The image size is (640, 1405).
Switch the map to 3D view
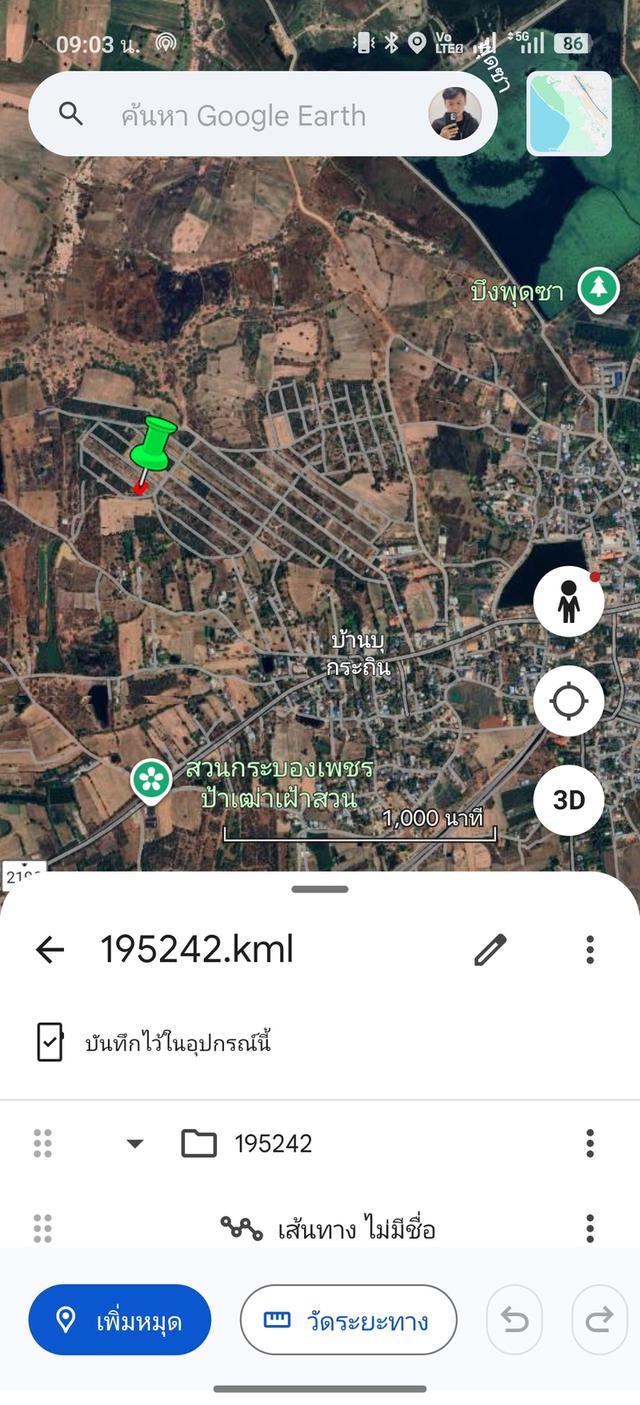(x=568, y=800)
